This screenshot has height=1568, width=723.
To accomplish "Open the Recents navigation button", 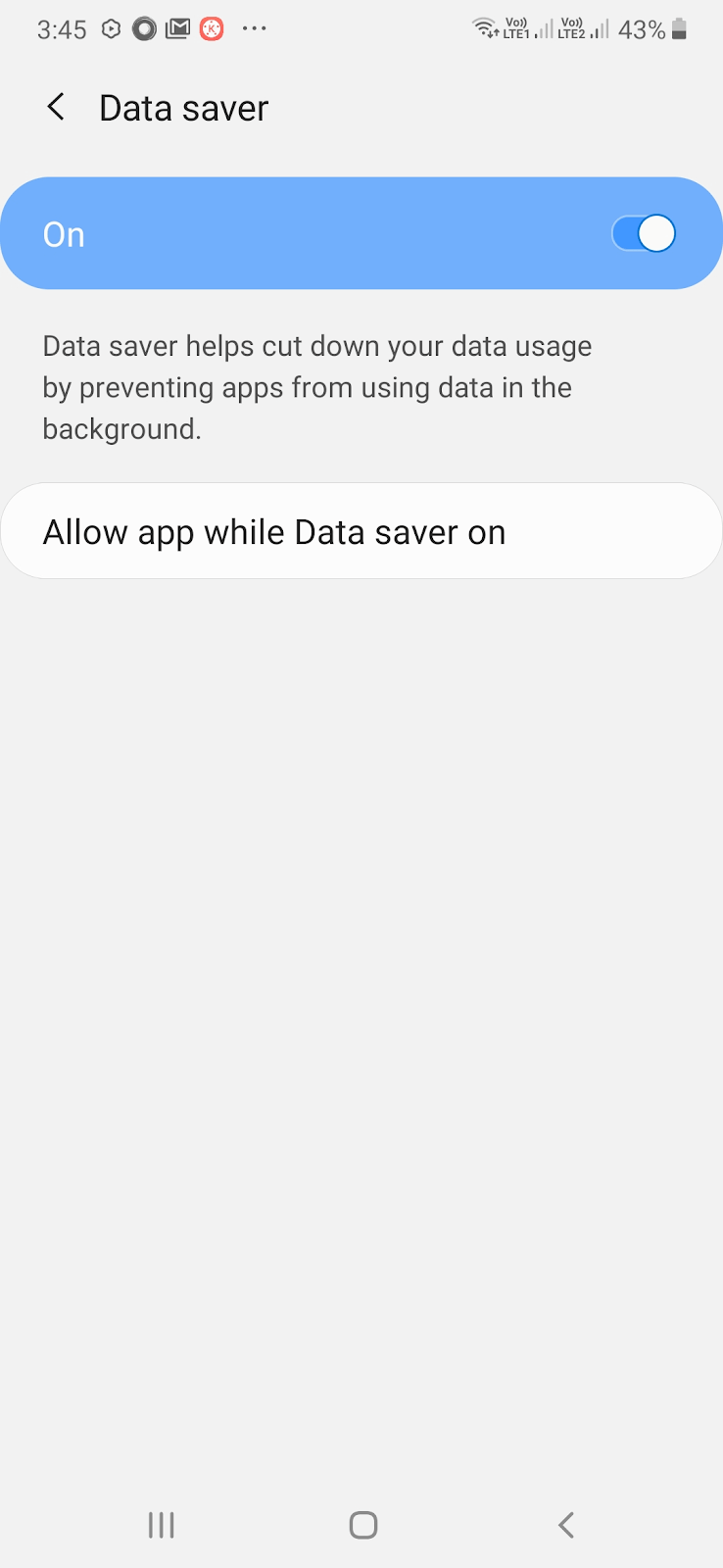I will (x=160, y=1524).
